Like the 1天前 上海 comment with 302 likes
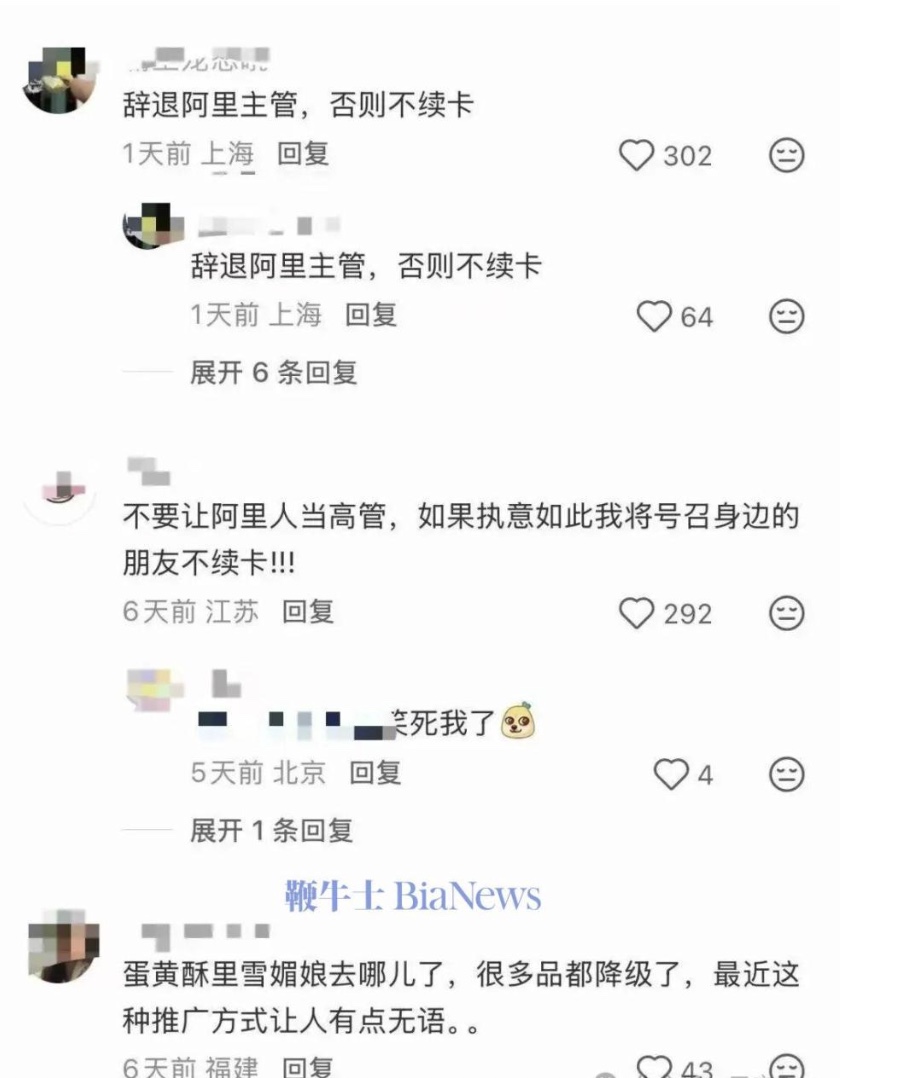 (x=636, y=156)
